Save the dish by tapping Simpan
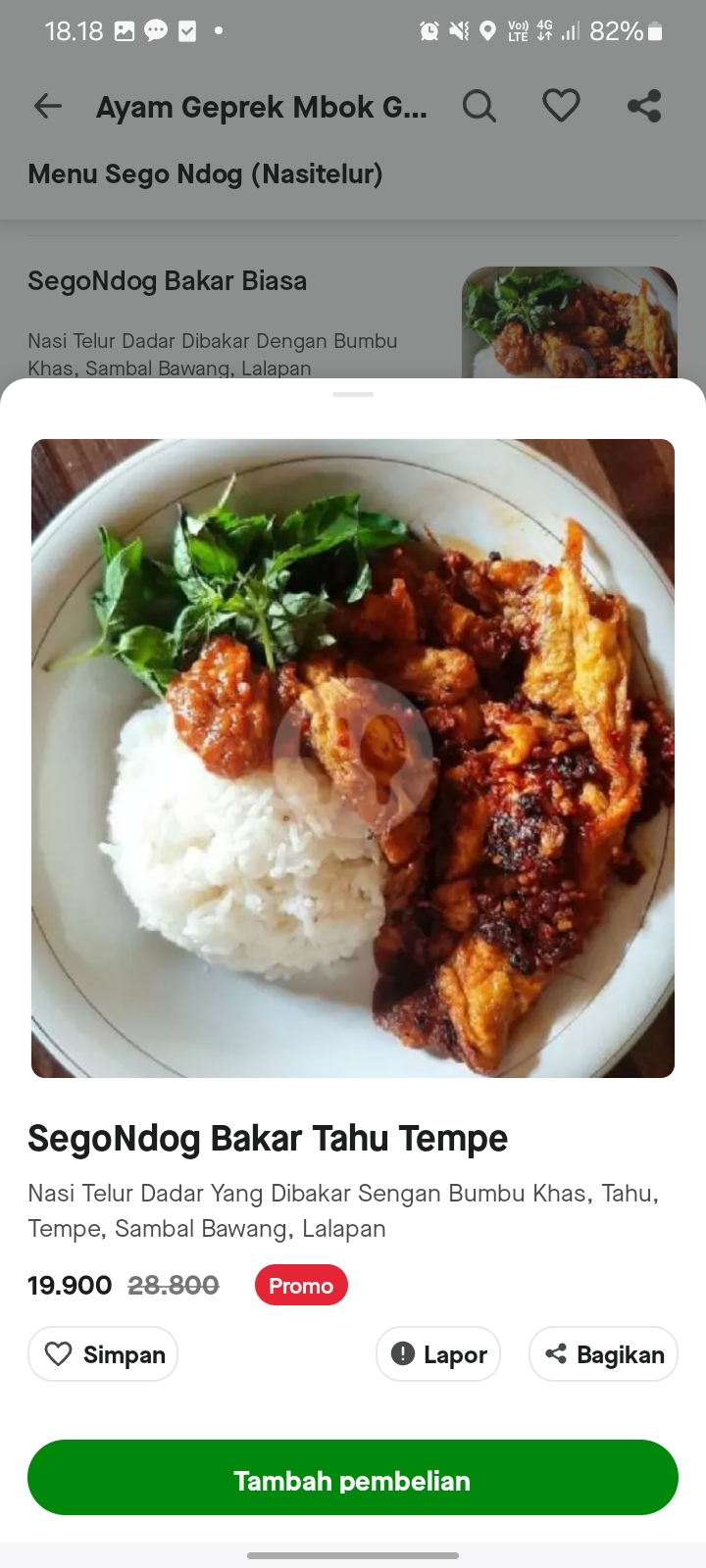 click(x=102, y=1353)
